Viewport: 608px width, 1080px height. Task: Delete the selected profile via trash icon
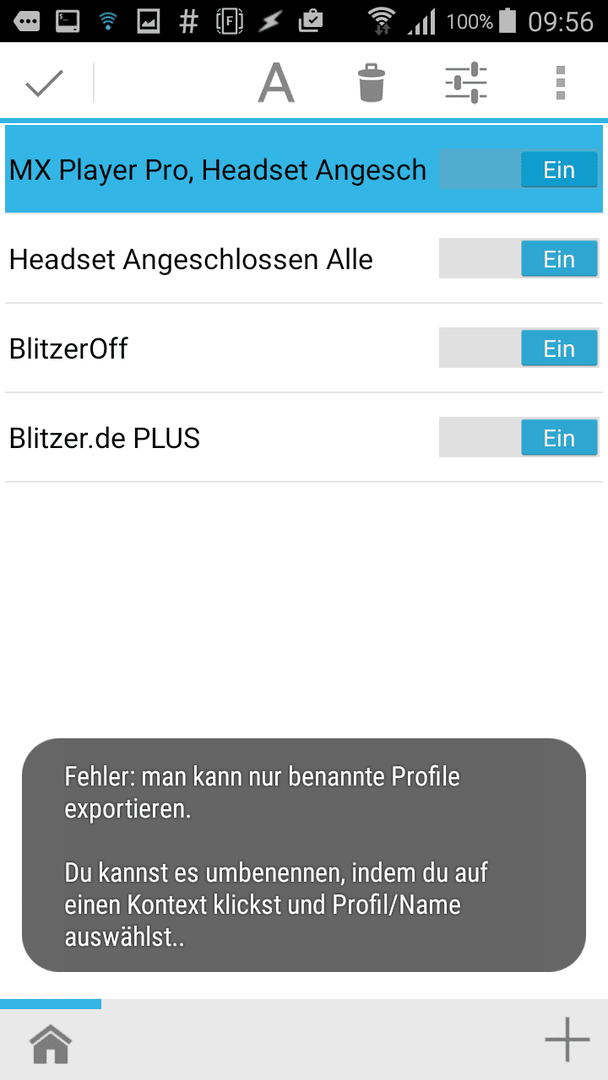pyautogui.click(x=371, y=83)
